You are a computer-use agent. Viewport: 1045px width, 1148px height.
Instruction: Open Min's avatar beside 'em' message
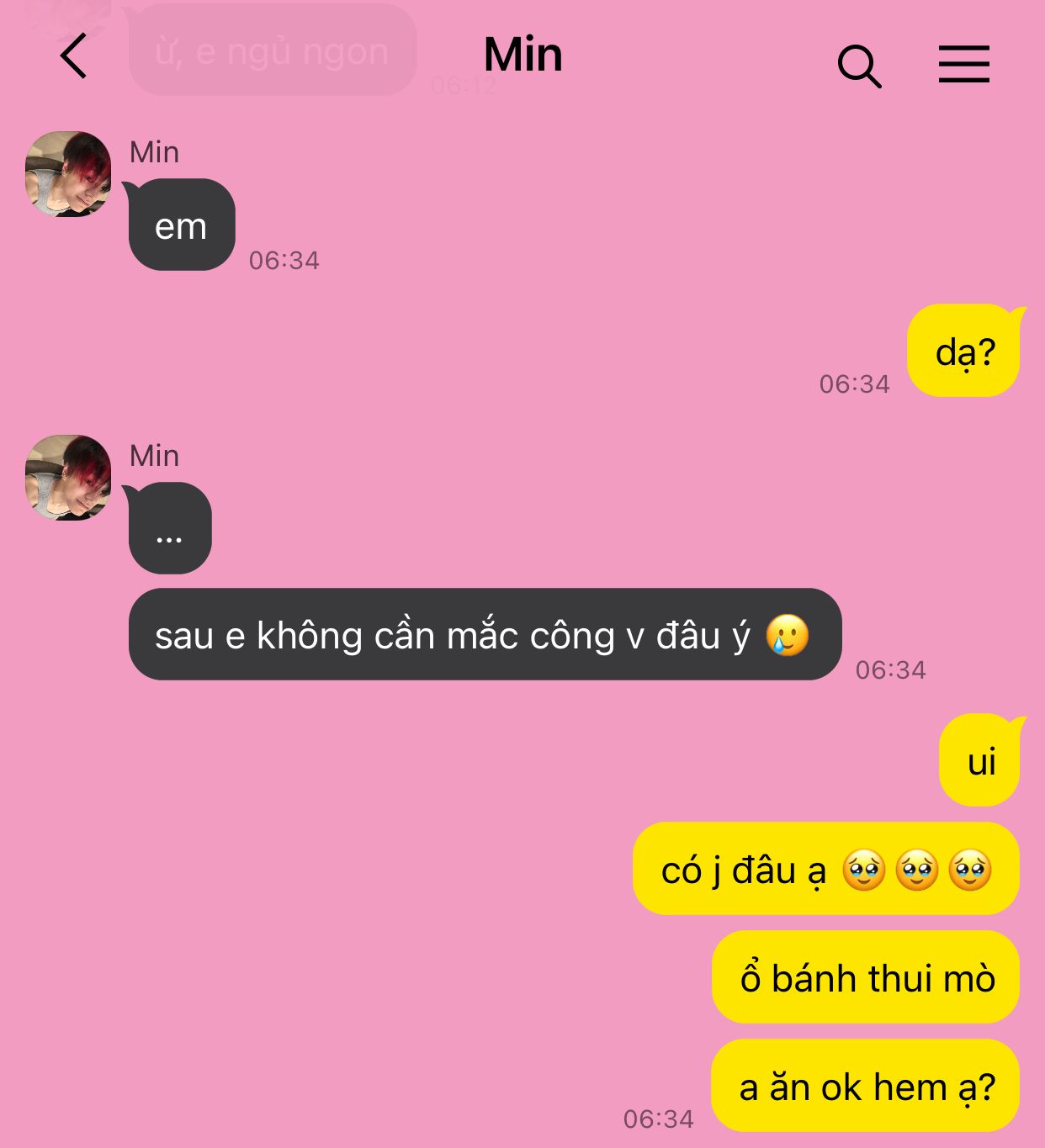coord(68,174)
